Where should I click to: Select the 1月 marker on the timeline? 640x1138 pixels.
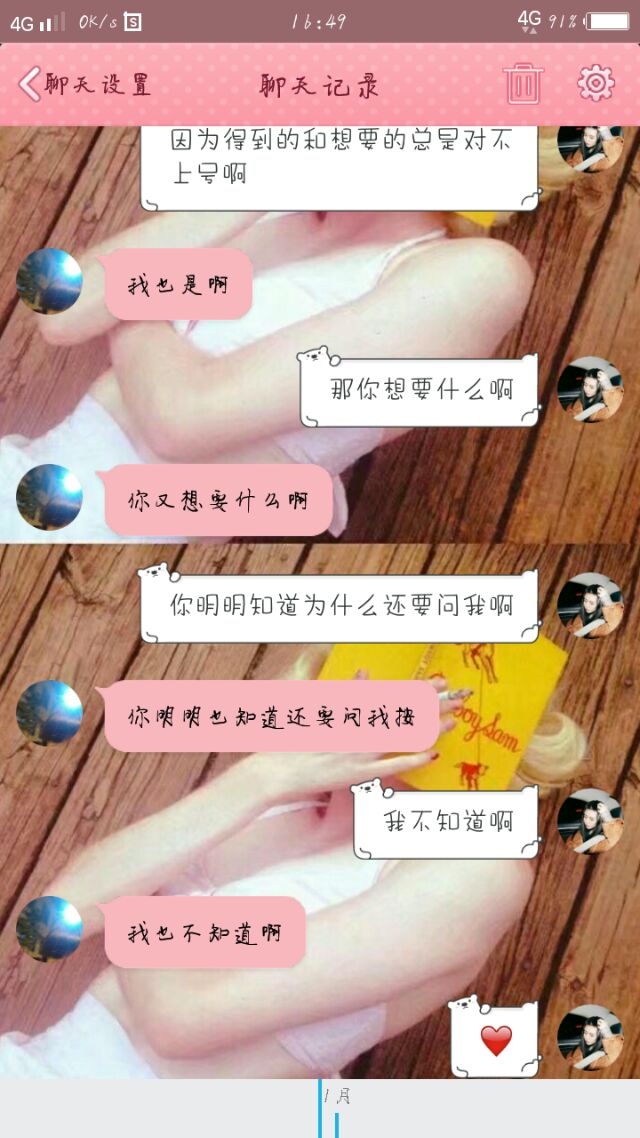pos(337,1096)
